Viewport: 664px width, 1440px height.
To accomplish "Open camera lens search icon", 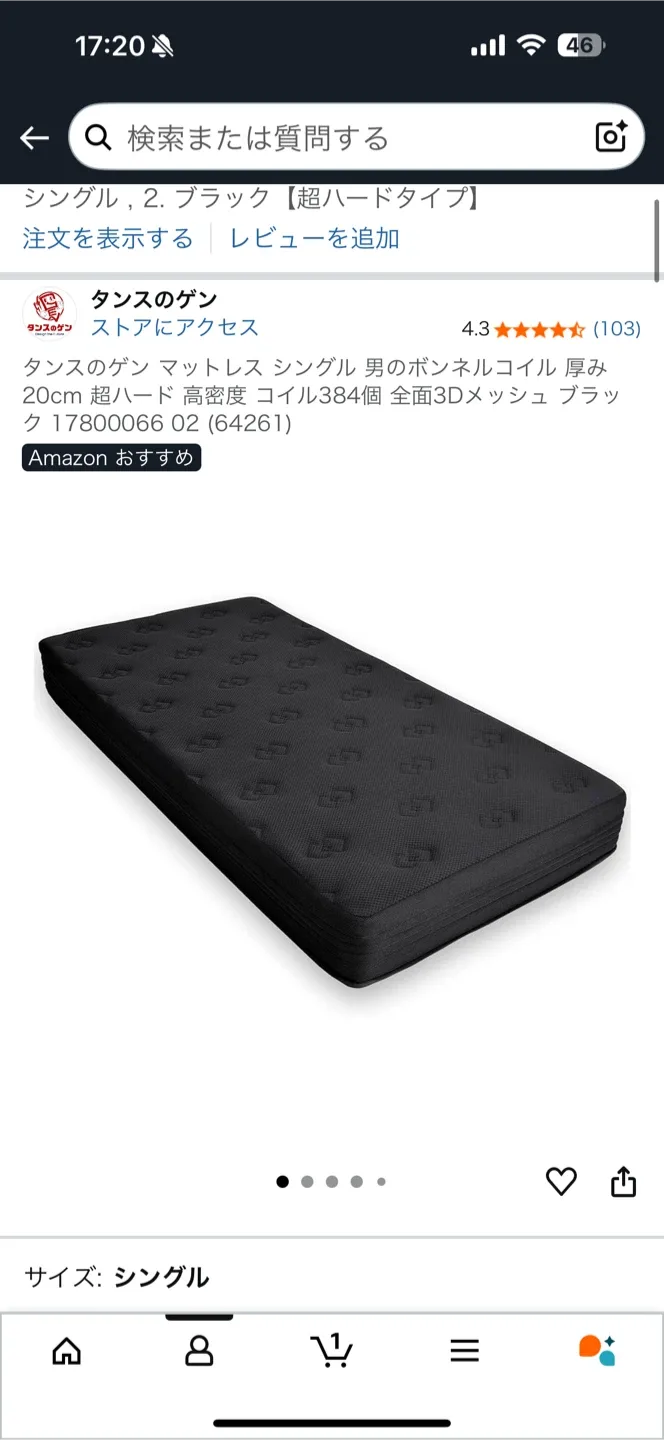I will click(611, 138).
